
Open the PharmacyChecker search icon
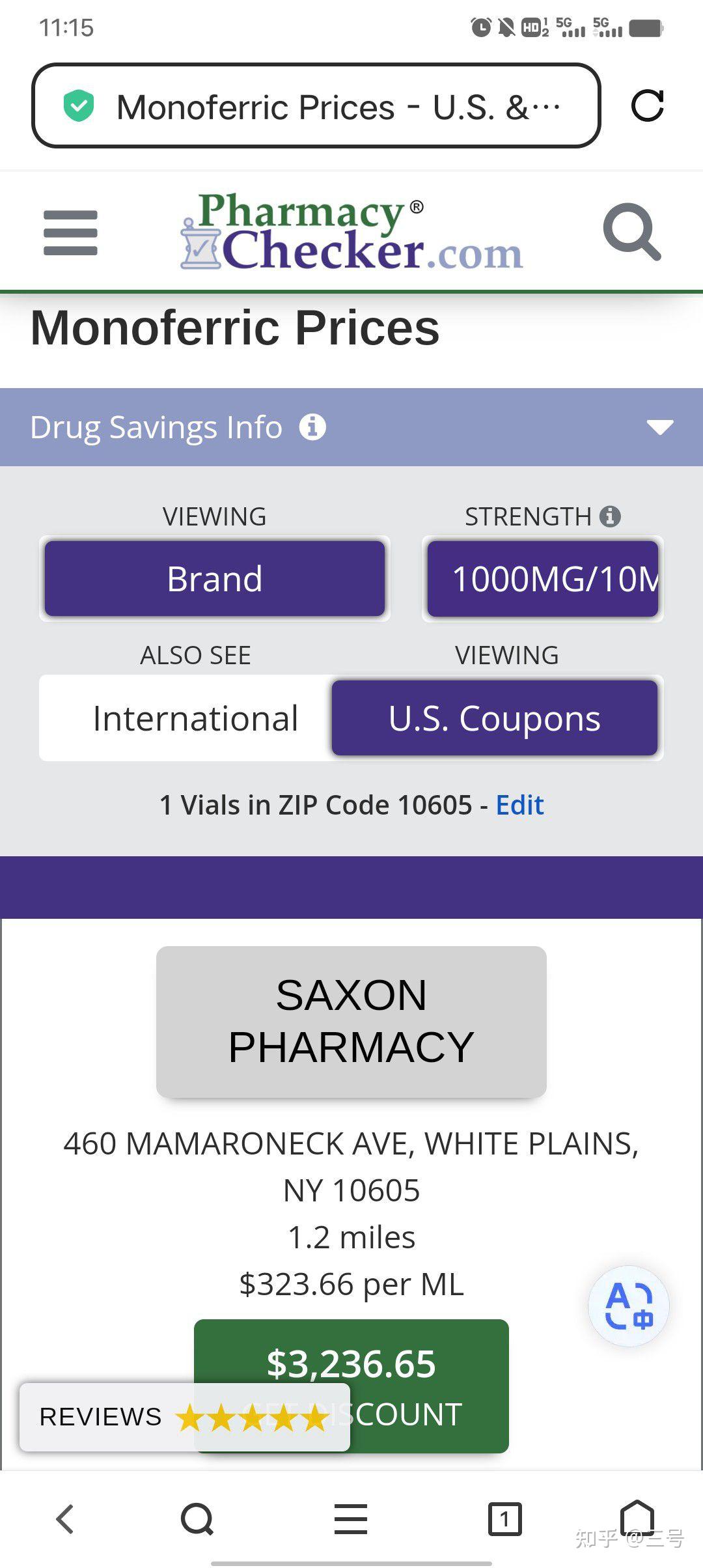(x=631, y=232)
